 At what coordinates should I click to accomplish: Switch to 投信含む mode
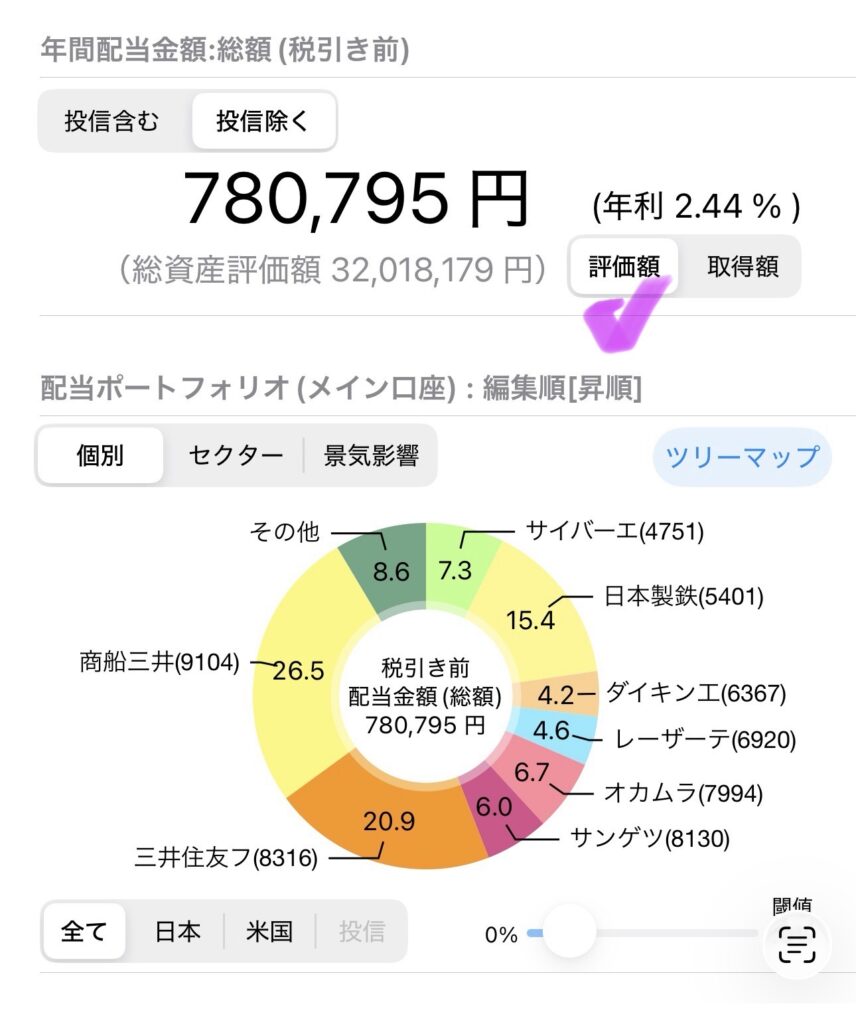[x=110, y=120]
